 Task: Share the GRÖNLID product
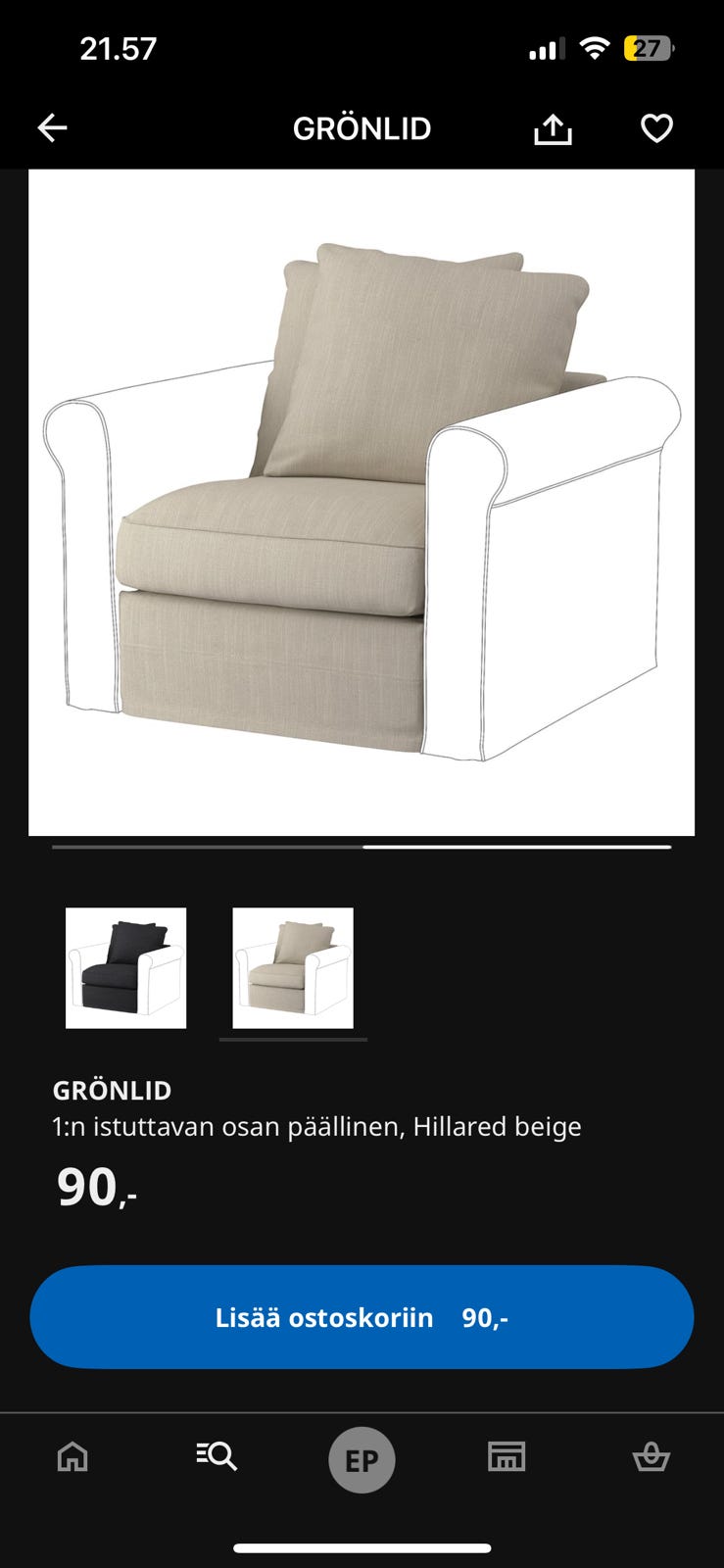[553, 128]
